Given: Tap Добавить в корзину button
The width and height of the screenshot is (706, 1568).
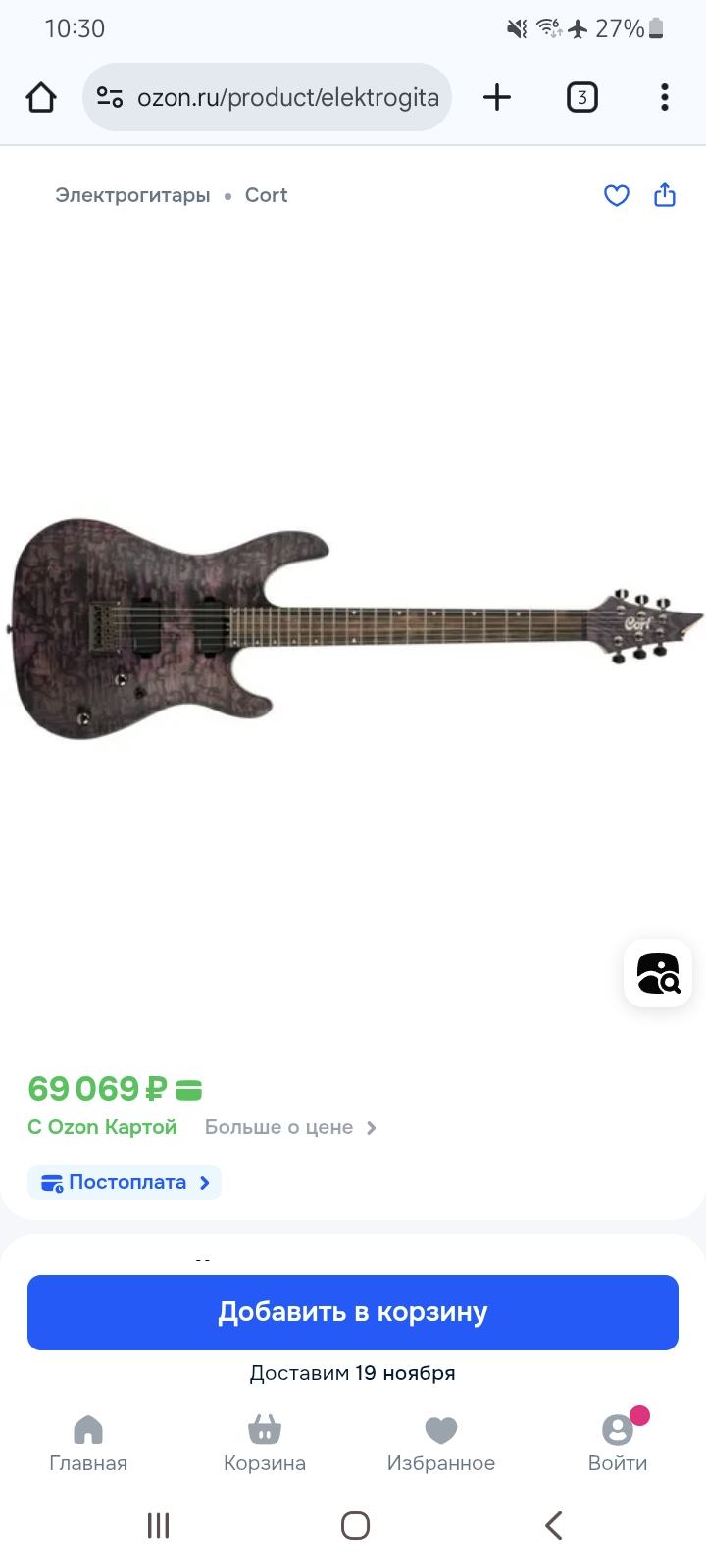Looking at the screenshot, I should pos(353,1312).
